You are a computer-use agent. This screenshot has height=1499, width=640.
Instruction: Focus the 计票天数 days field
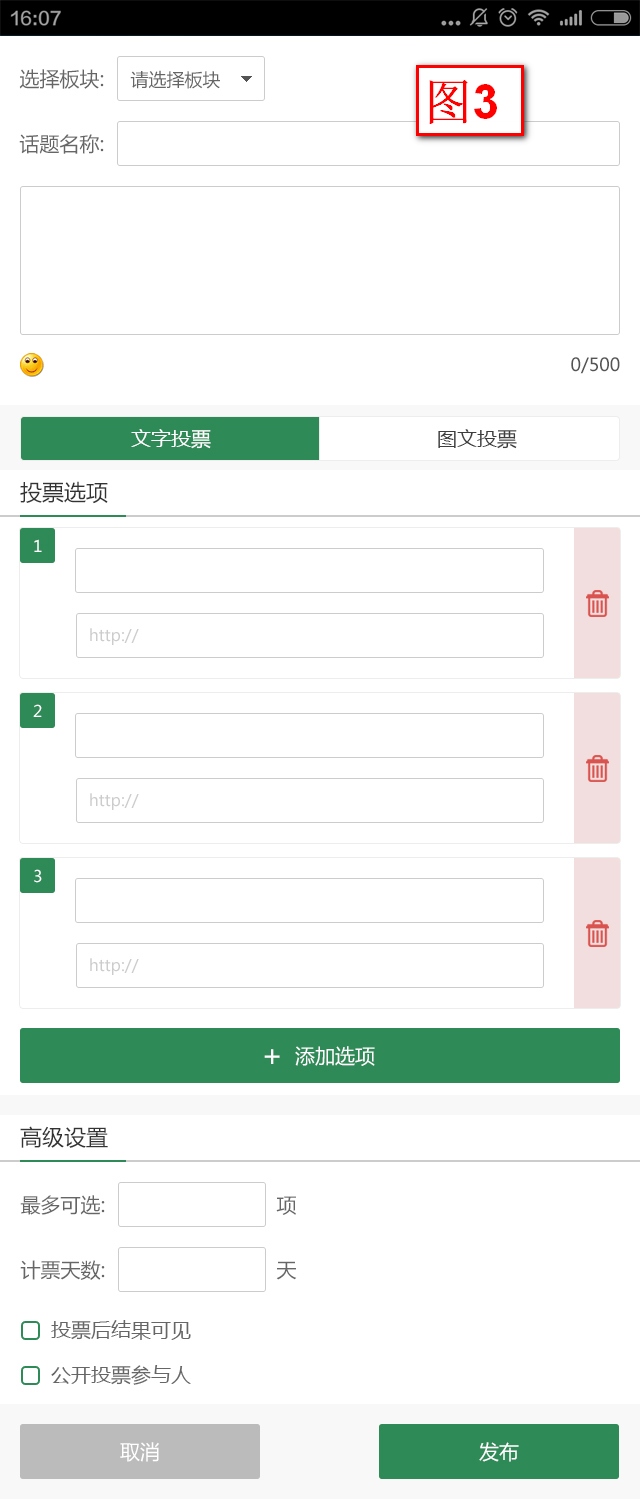point(191,1269)
